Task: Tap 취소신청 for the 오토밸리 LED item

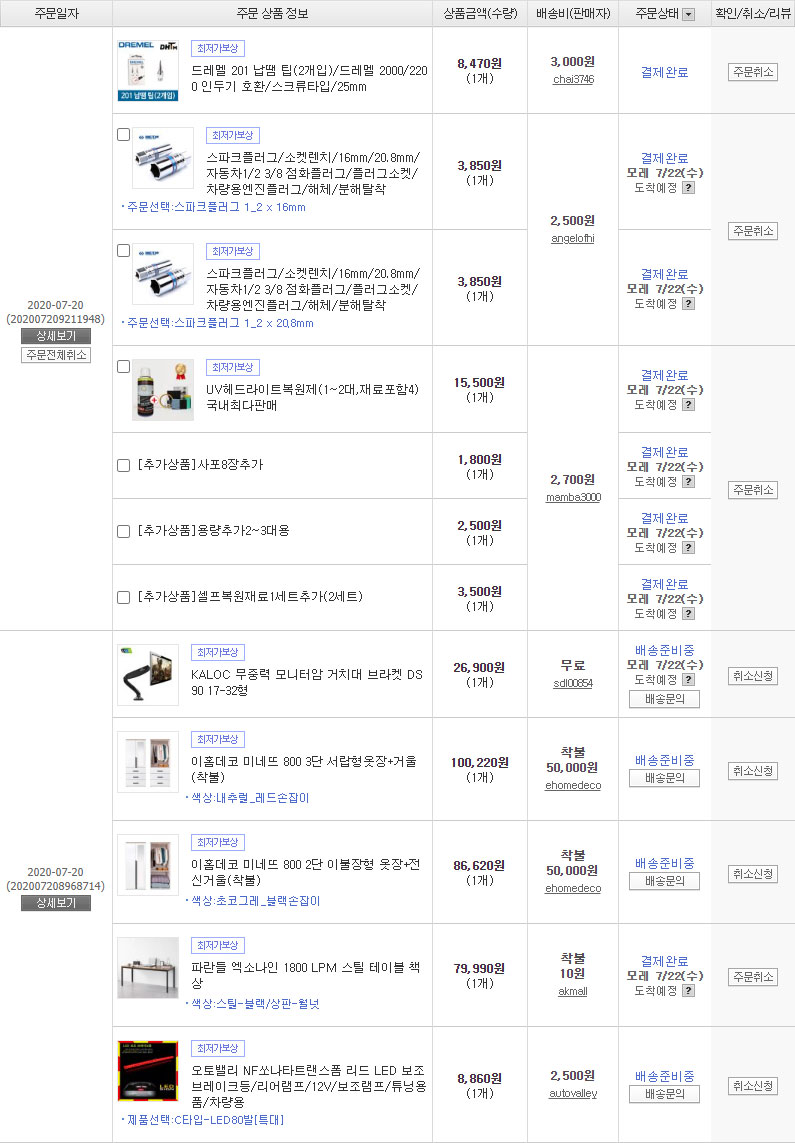Action: tap(752, 1085)
